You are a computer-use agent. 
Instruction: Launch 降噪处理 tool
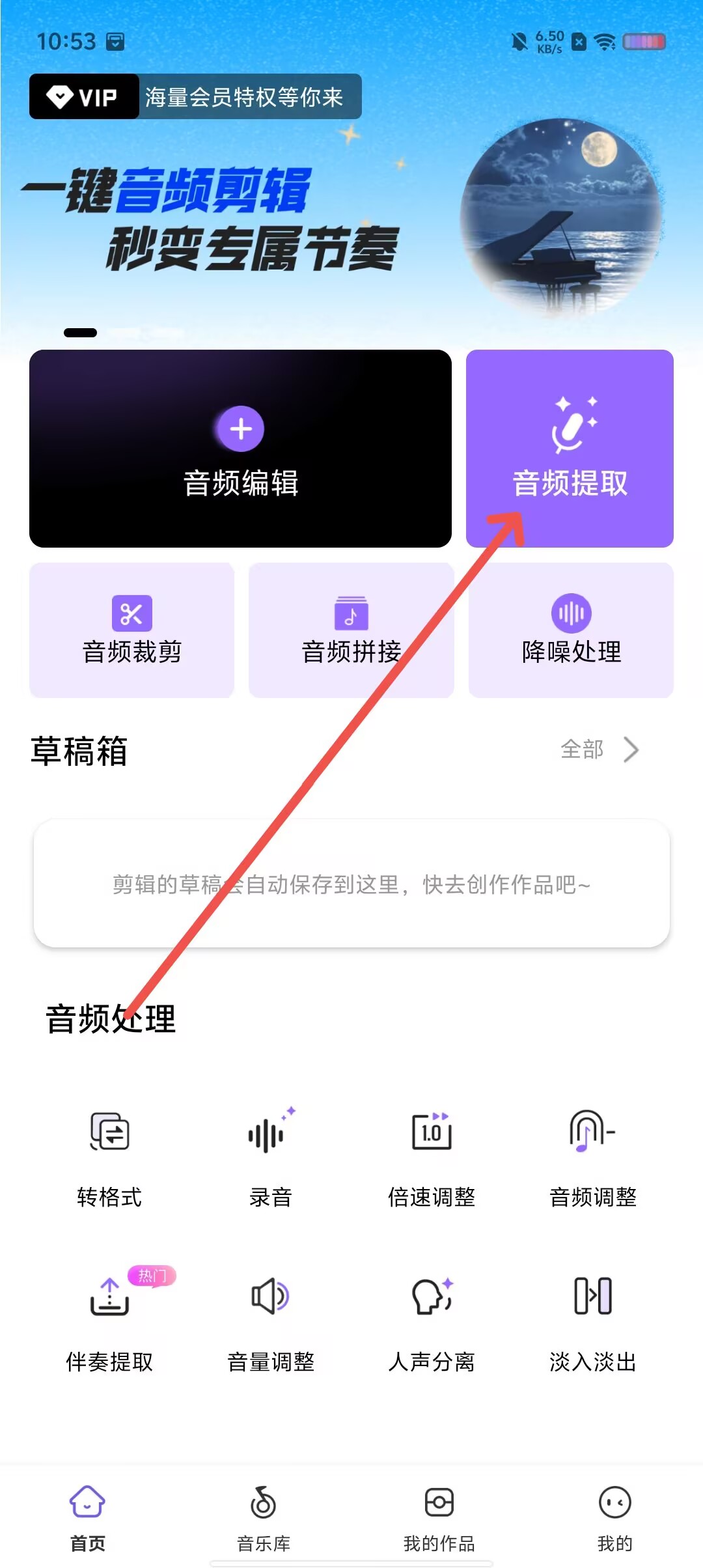tap(571, 630)
